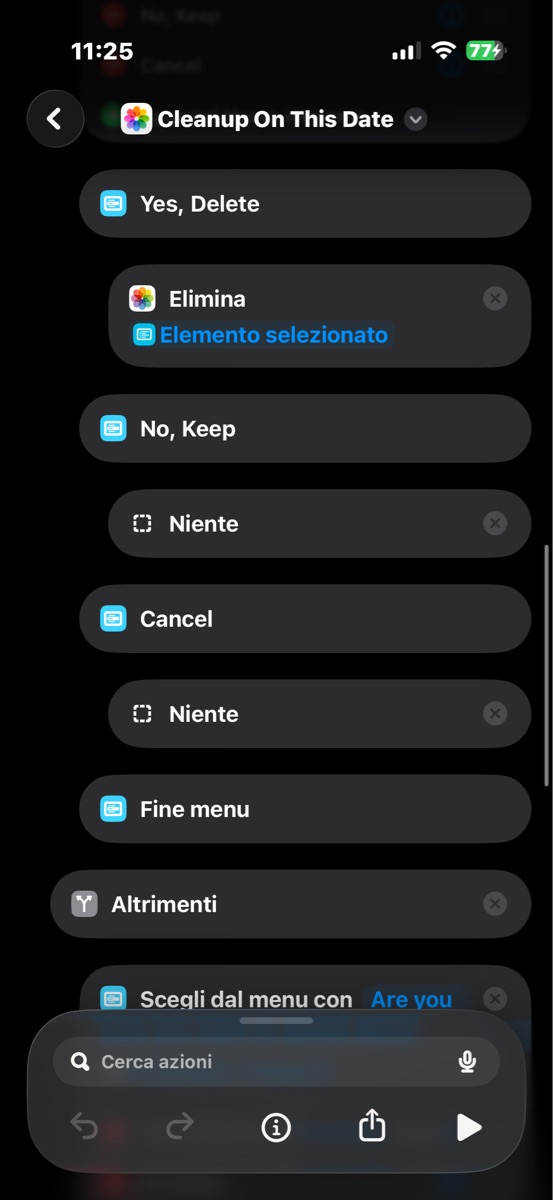Viewport: 553px width, 1200px height.
Task: Select the Cancel menu item
Action: pos(305,619)
